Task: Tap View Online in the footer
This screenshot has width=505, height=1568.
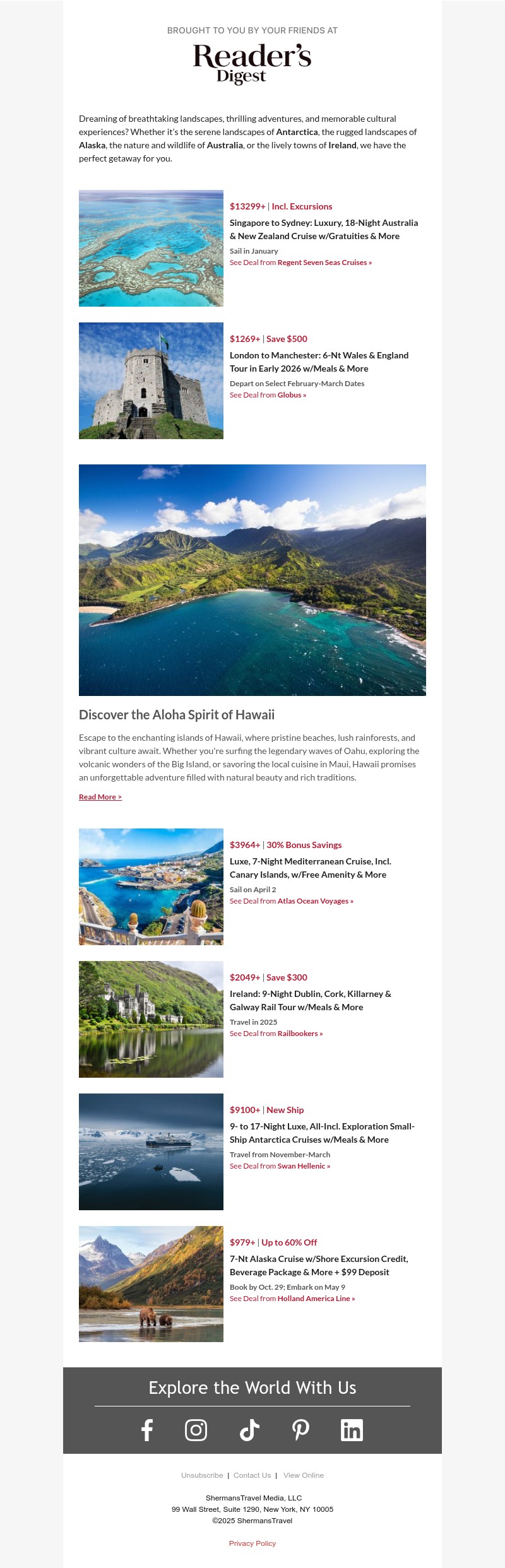Action: [x=303, y=1475]
